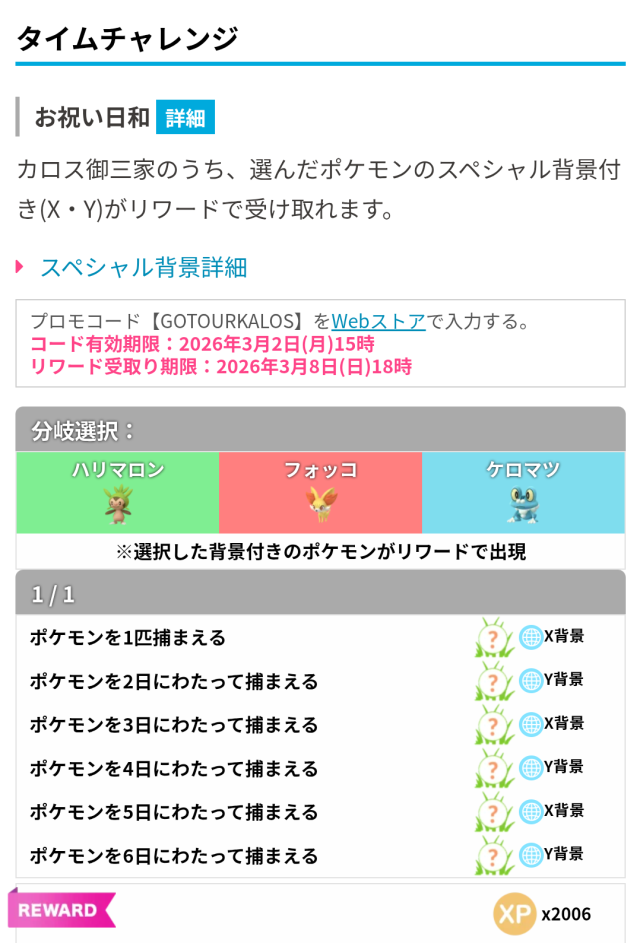Switch to the ケロマツ branch
Screen dimensions: 640x943
tap(523, 492)
